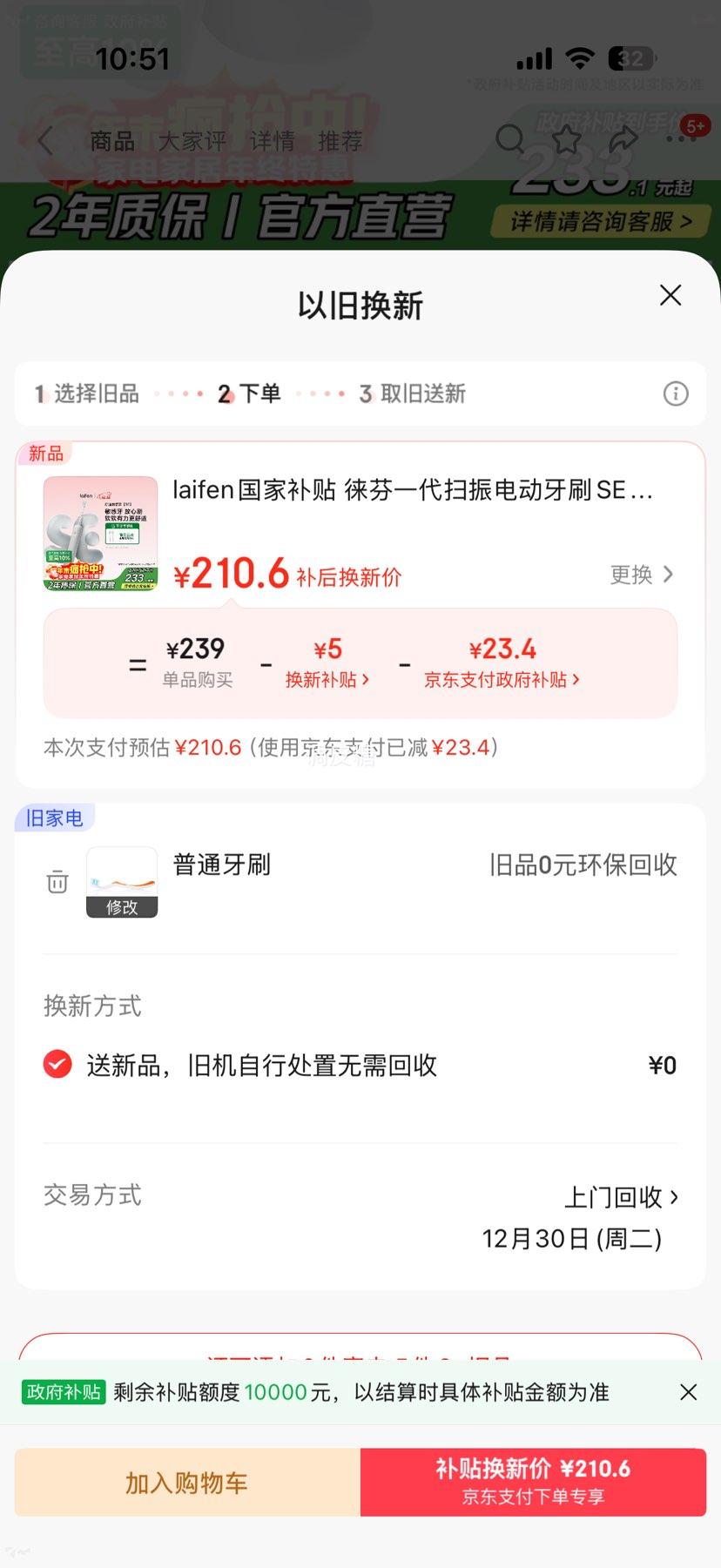This screenshot has height=1568, width=721.
Task: Expand 上门回收 to change trade-in method
Action: point(622,1197)
